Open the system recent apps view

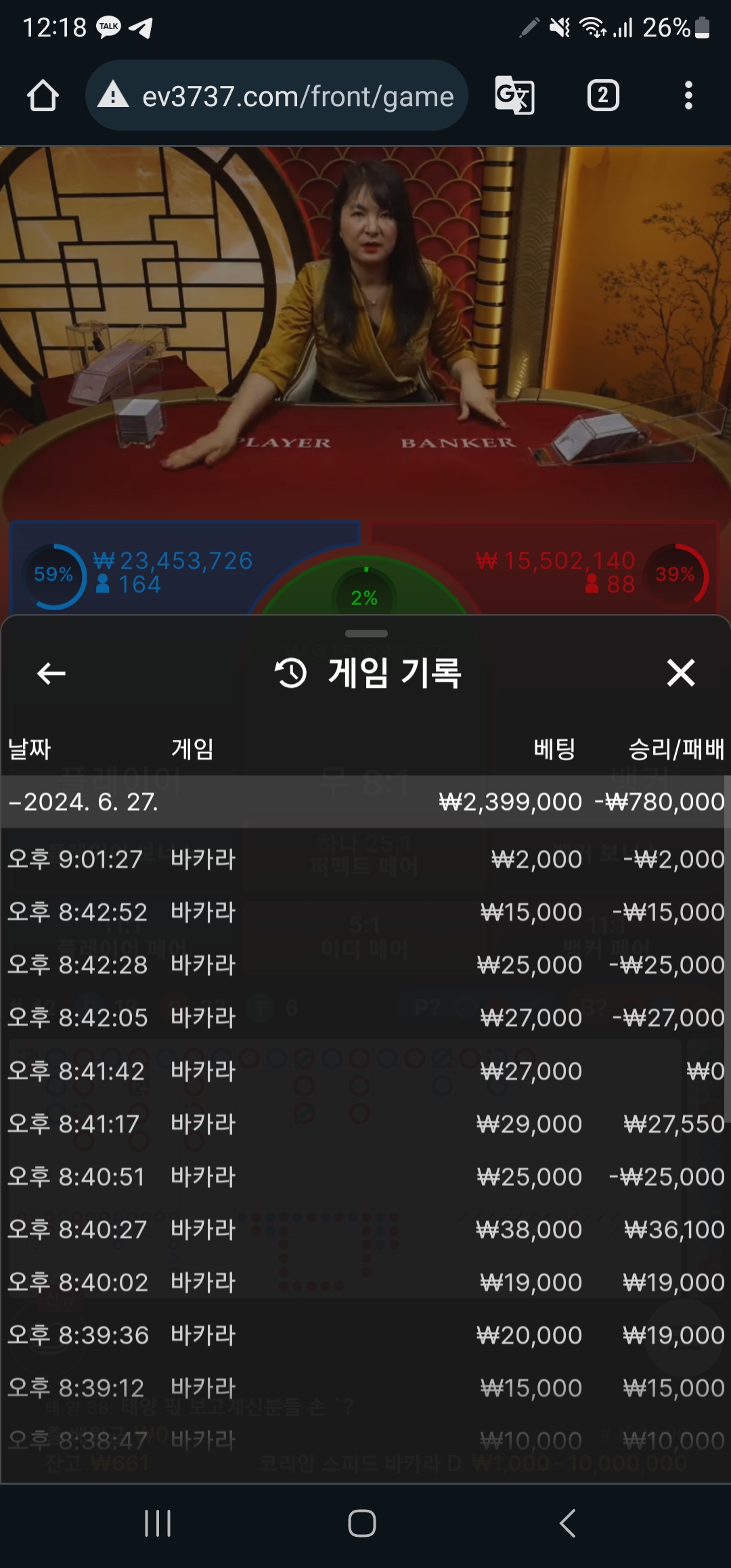[x=158, y=1523]
